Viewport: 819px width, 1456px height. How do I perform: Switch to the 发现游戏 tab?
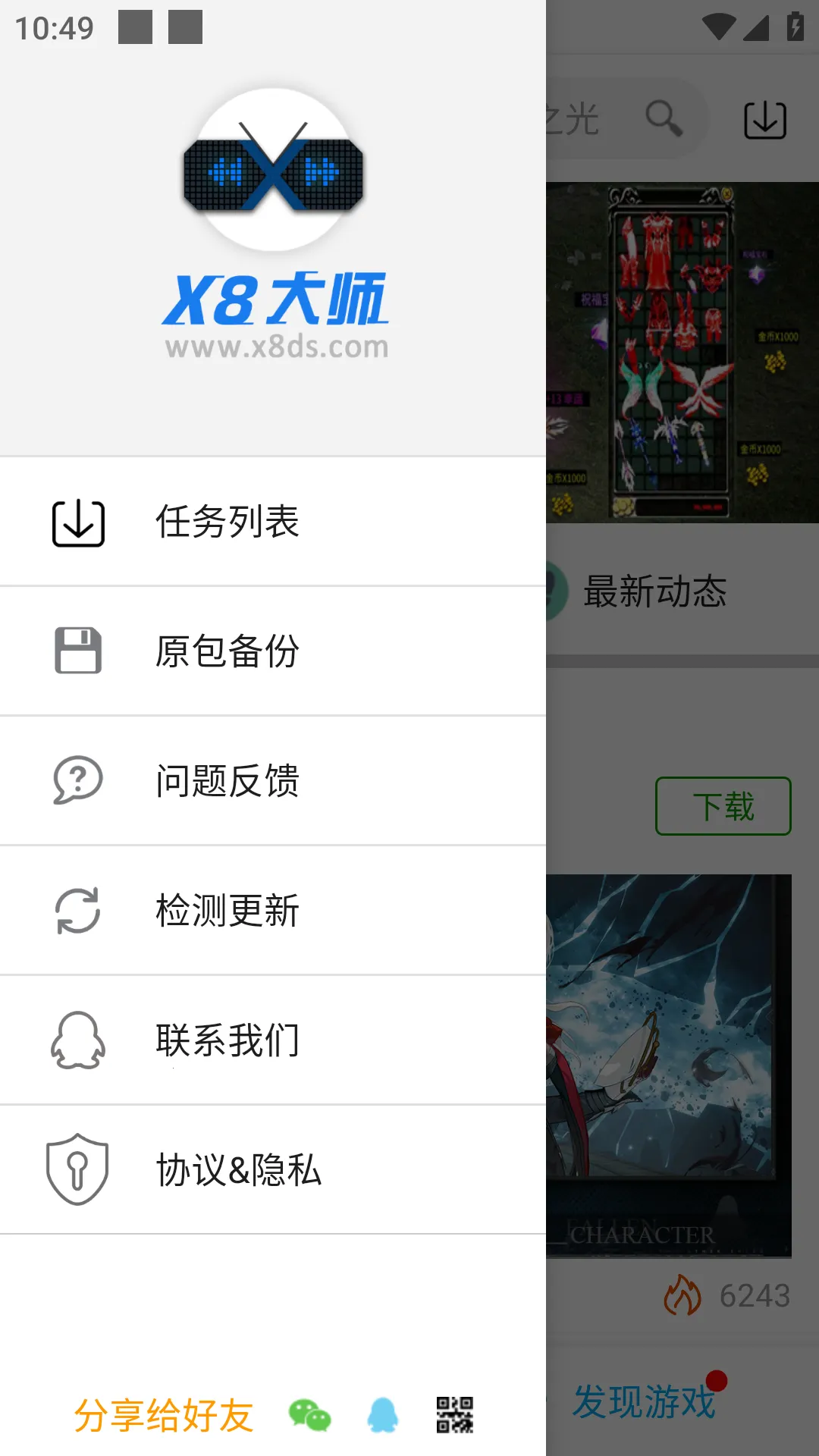[645, 1401]
